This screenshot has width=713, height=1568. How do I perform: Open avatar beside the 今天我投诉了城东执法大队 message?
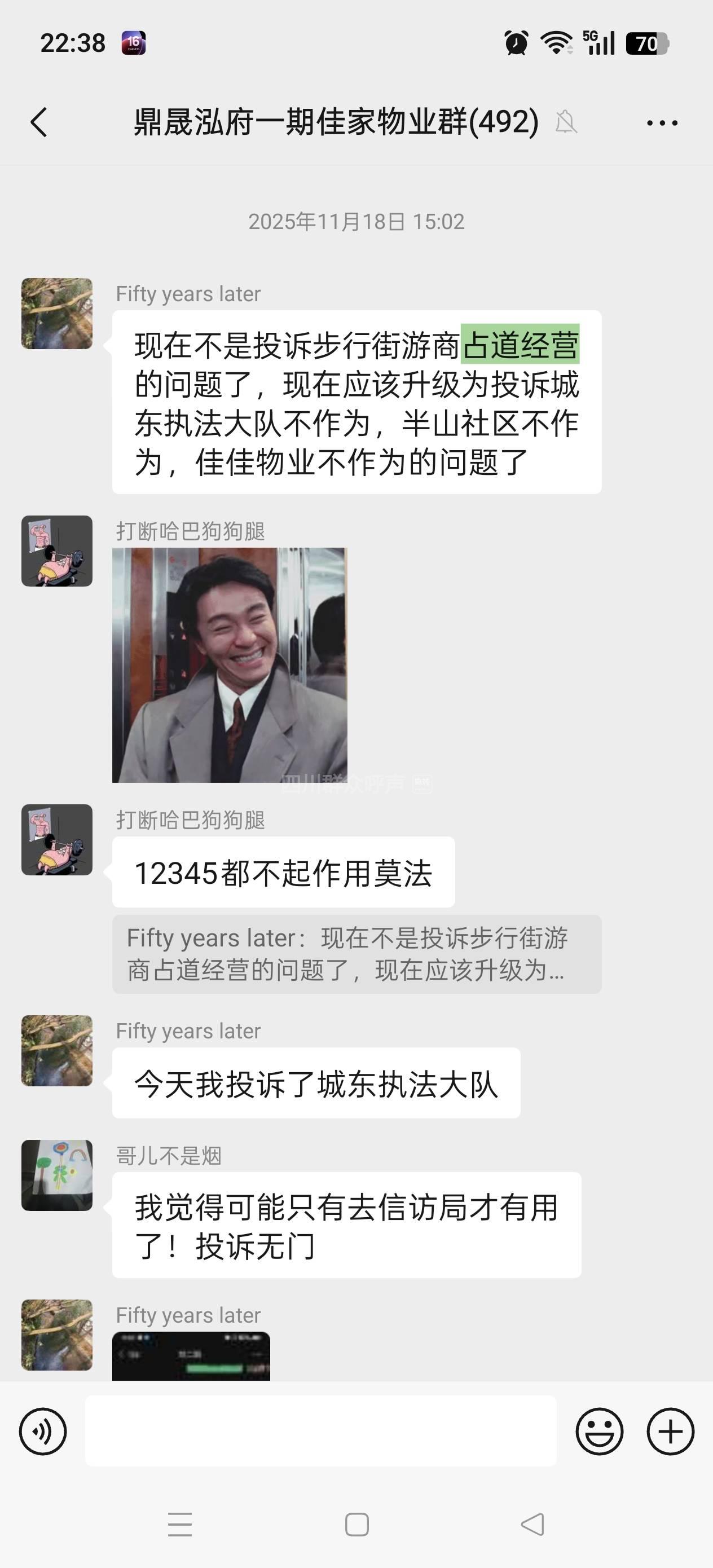click(x=56, y=1051)
